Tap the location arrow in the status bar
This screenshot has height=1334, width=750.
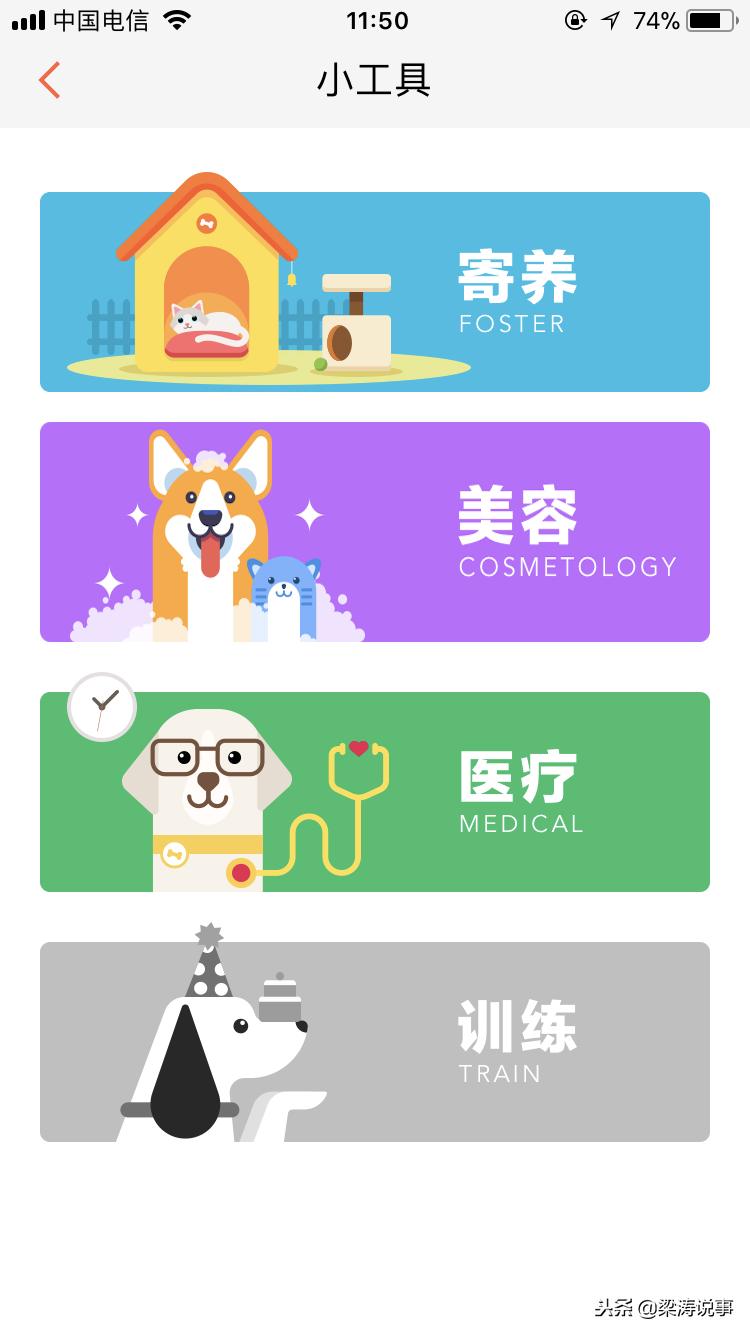pos(611,18)
